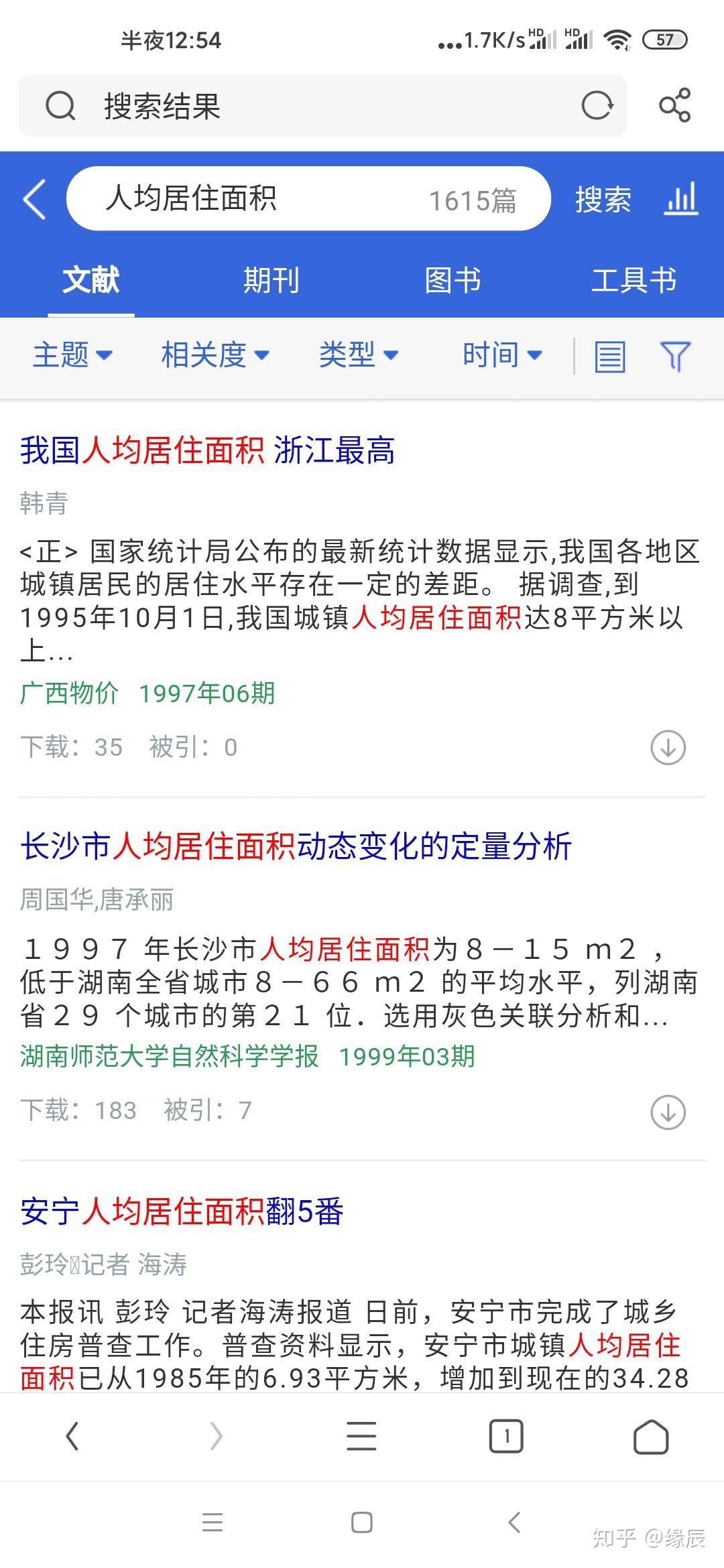Open the 工具书 tab
The height and width of the screenshot is (1568, 724).
[x=636, y=281]
